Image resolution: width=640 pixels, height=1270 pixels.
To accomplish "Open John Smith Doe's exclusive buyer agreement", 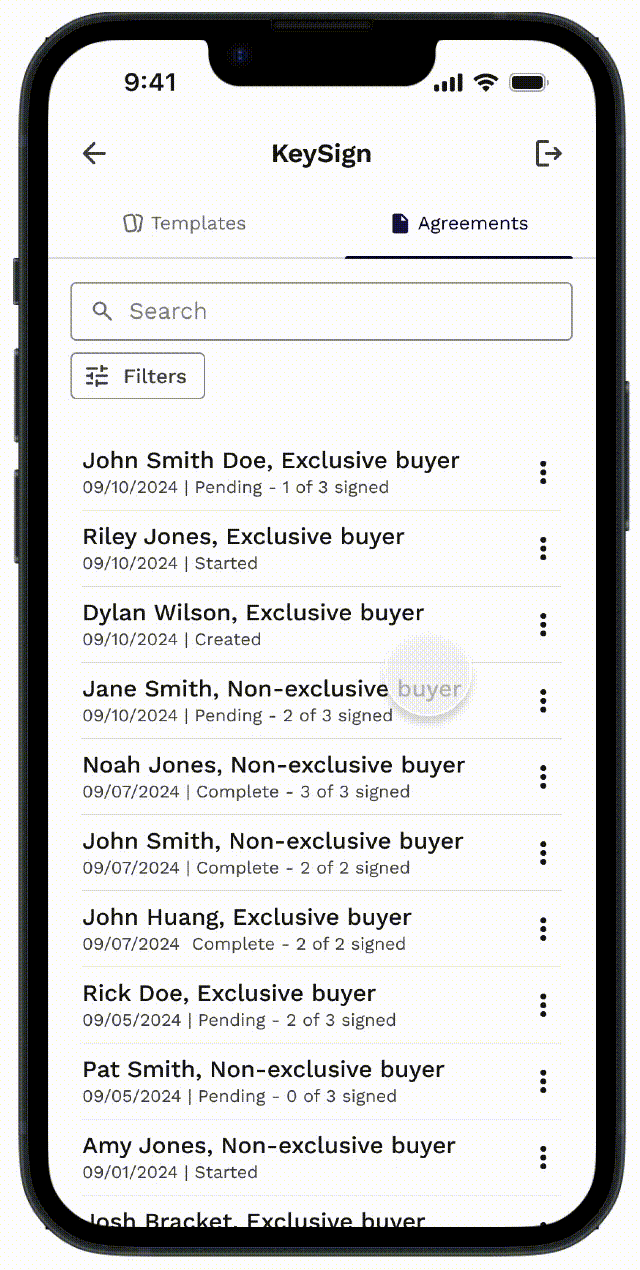I will 271,472.
